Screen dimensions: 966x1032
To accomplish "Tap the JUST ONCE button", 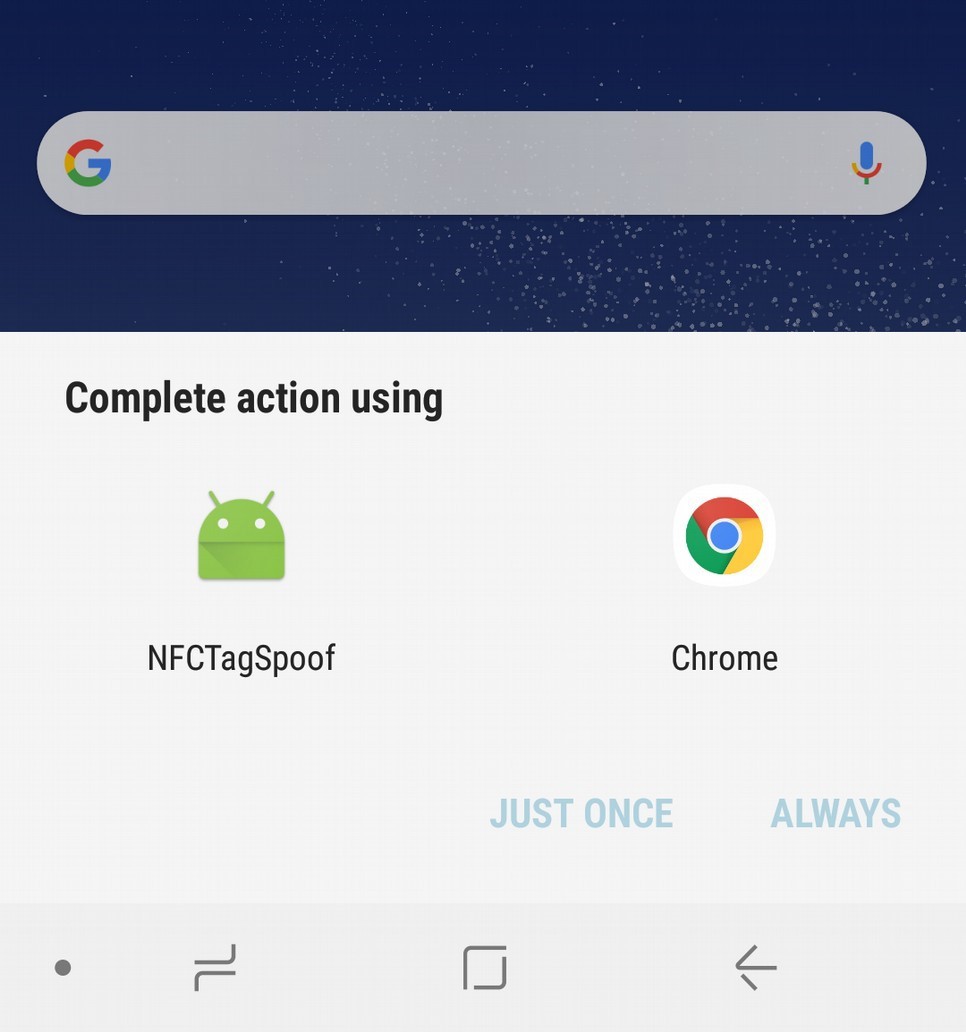I will 581,813.
